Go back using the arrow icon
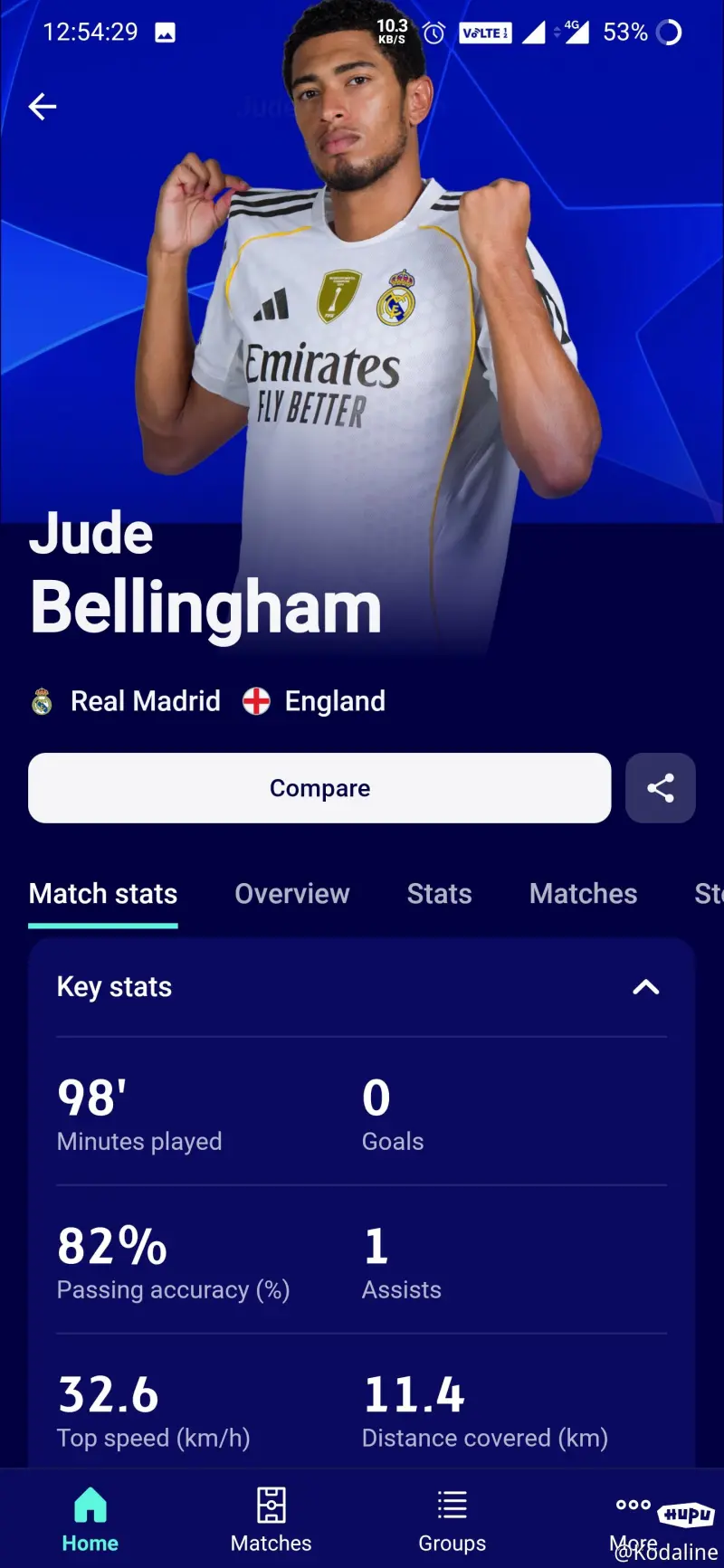 tap(43, 107)
